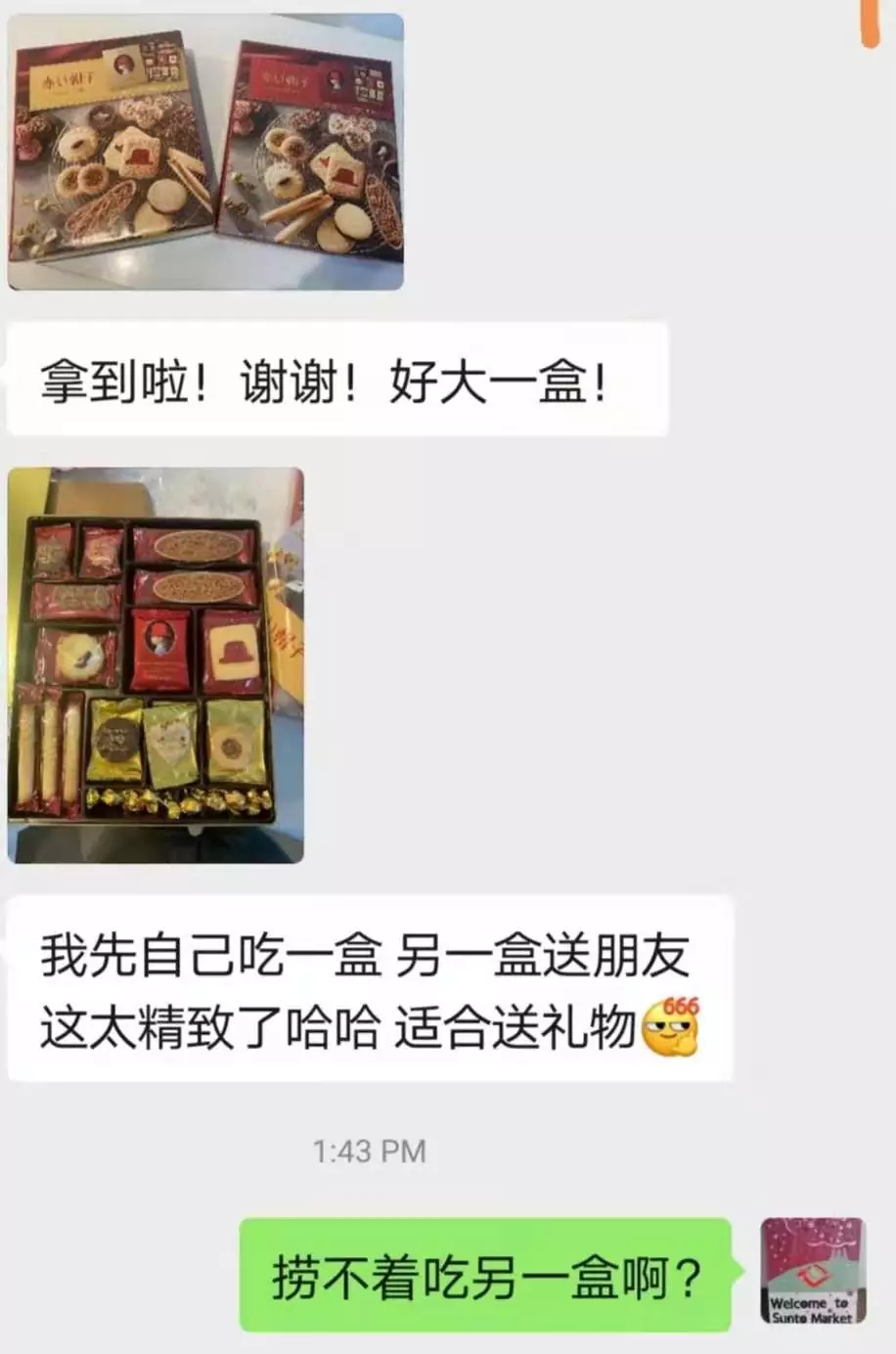
Task: Open the photo of two cookie boxes
Action: (x=205, y=152)
